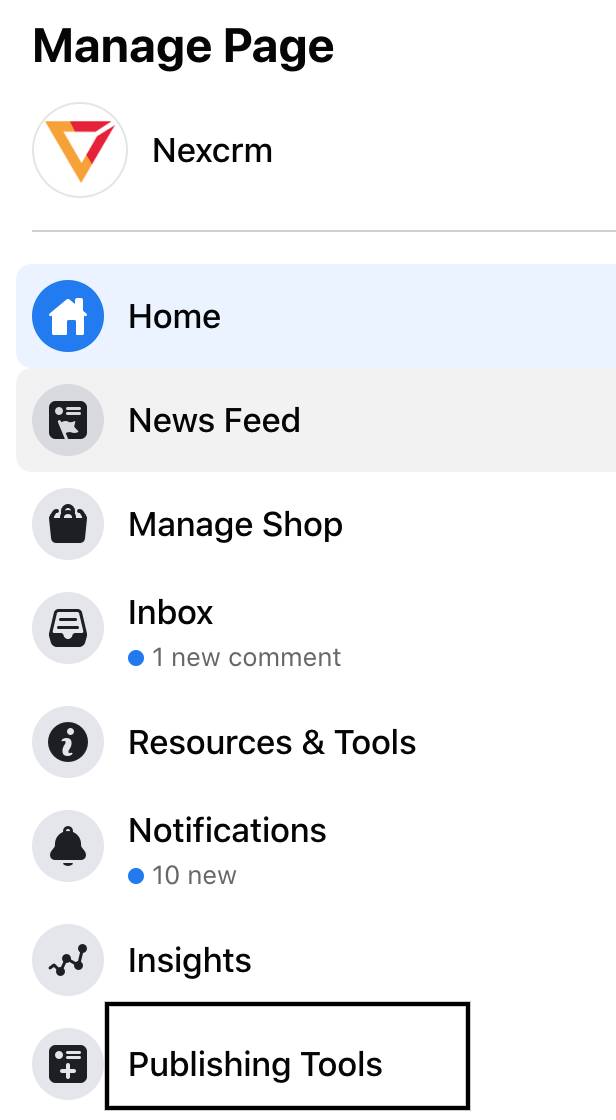Screen dimensions: 616x1120
Task: Open Resources & Tools
Action: pos(272,742)
